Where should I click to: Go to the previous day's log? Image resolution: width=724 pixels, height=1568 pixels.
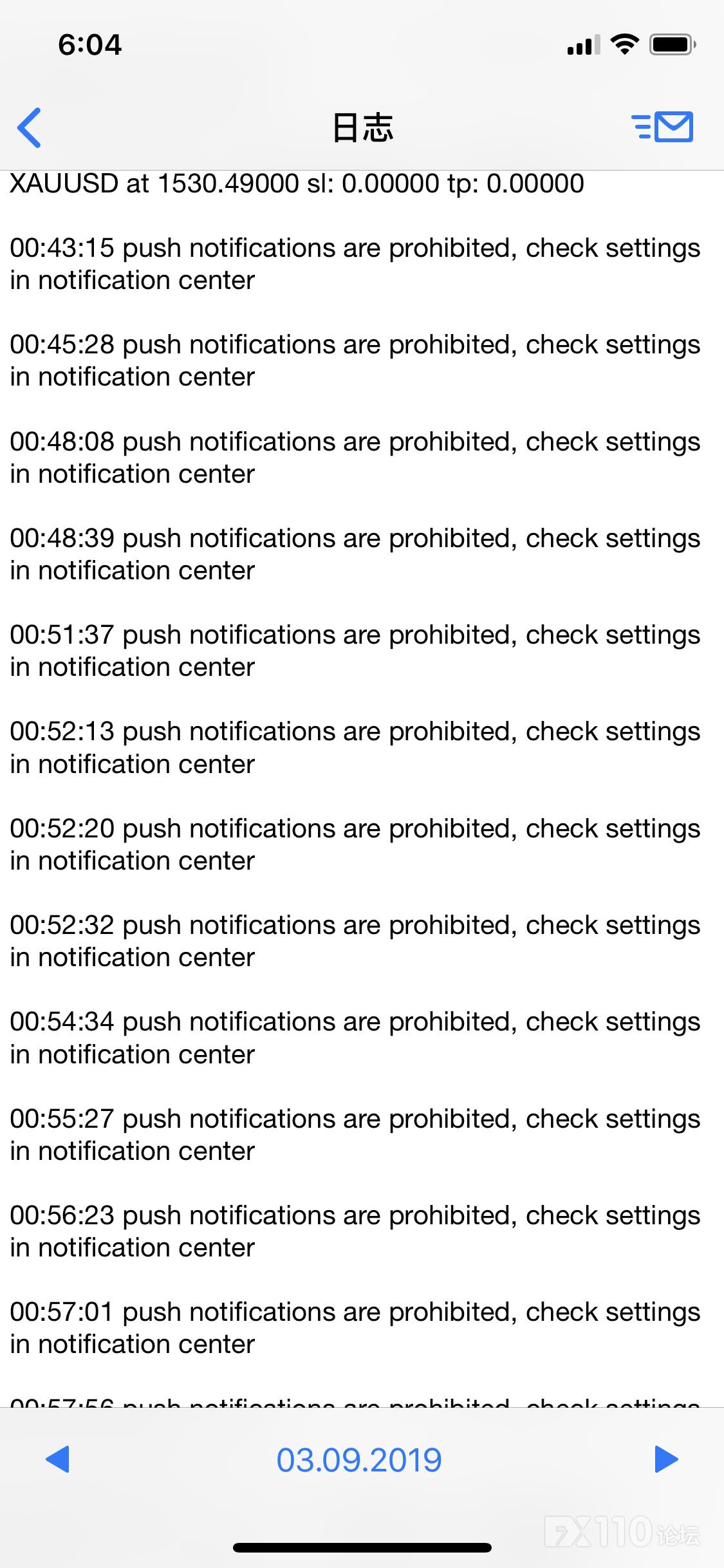click(58, 1459)
